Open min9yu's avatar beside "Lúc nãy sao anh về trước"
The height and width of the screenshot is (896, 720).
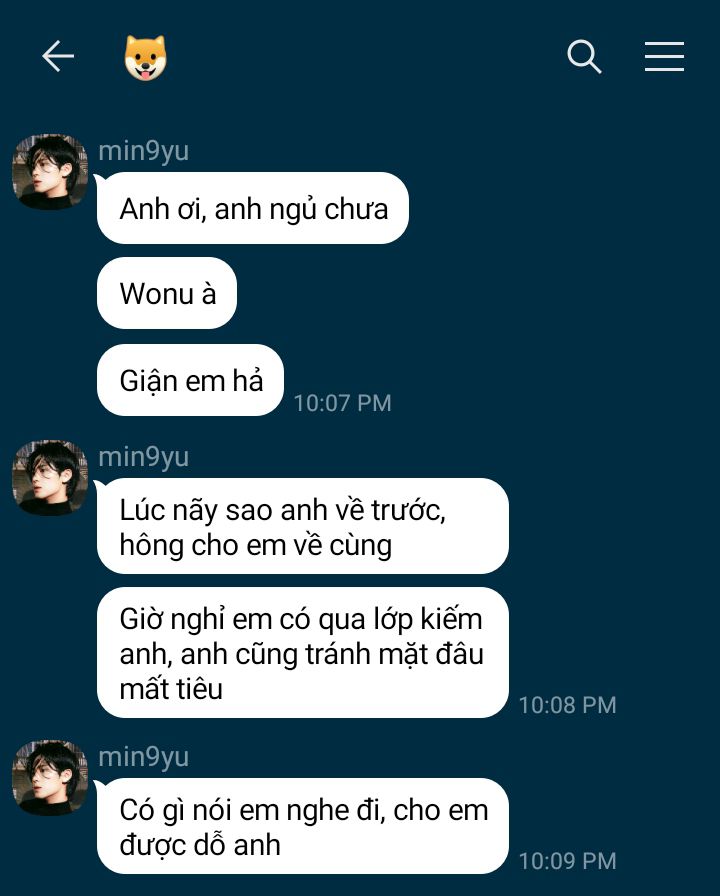pos(50,478)
